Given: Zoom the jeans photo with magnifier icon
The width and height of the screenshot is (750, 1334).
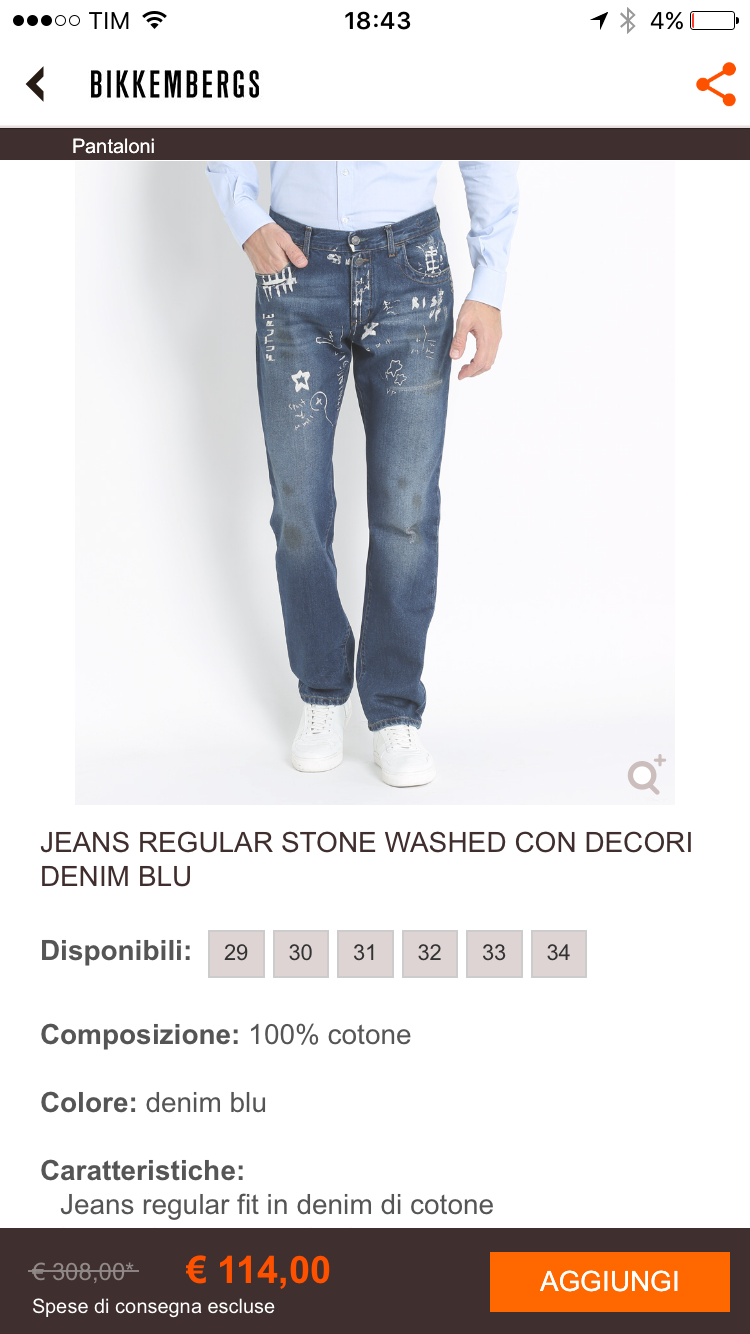Looking at the screenshot, I should (646, 775).
